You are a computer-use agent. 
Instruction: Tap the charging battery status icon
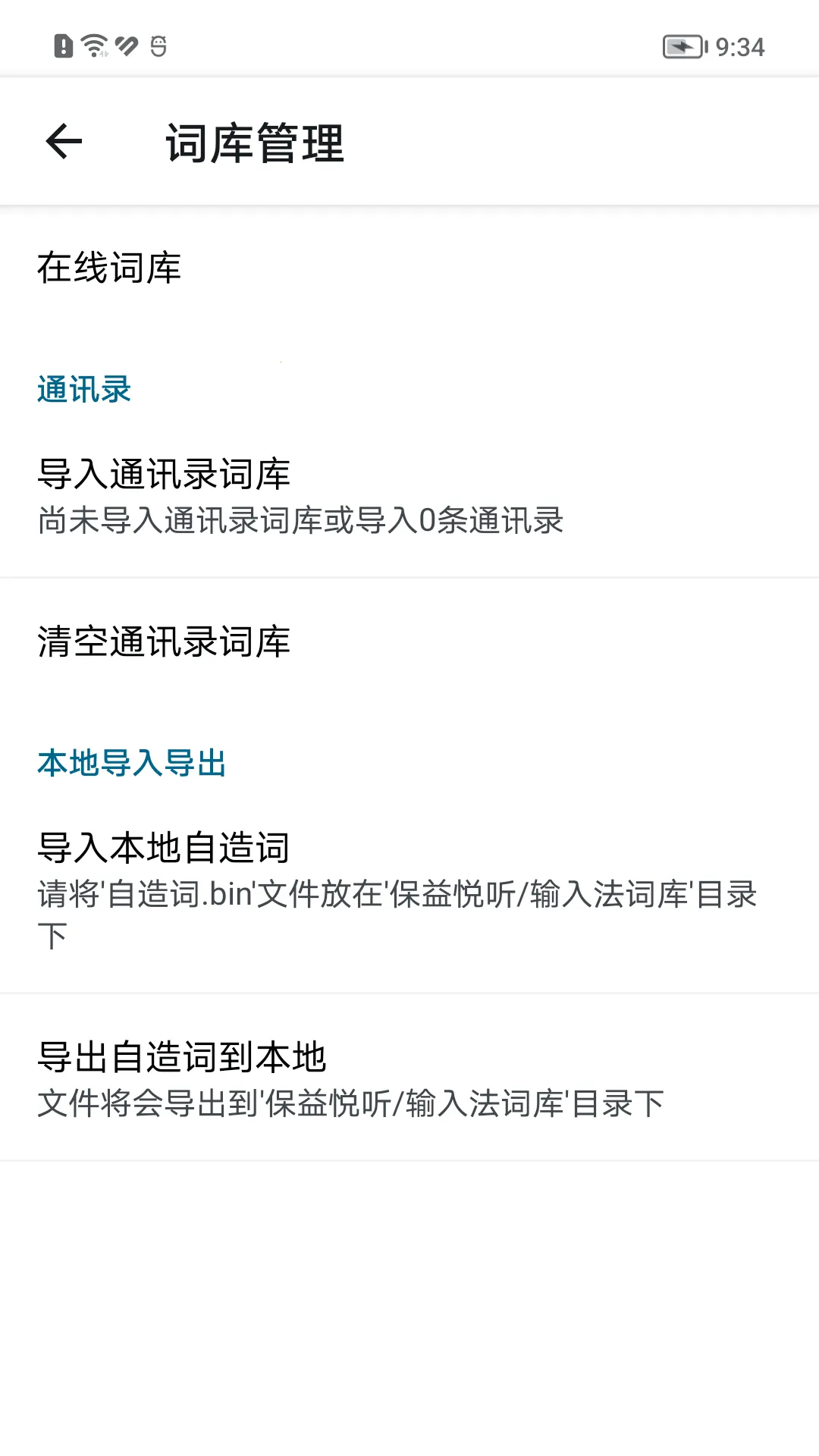click(681, 47)
